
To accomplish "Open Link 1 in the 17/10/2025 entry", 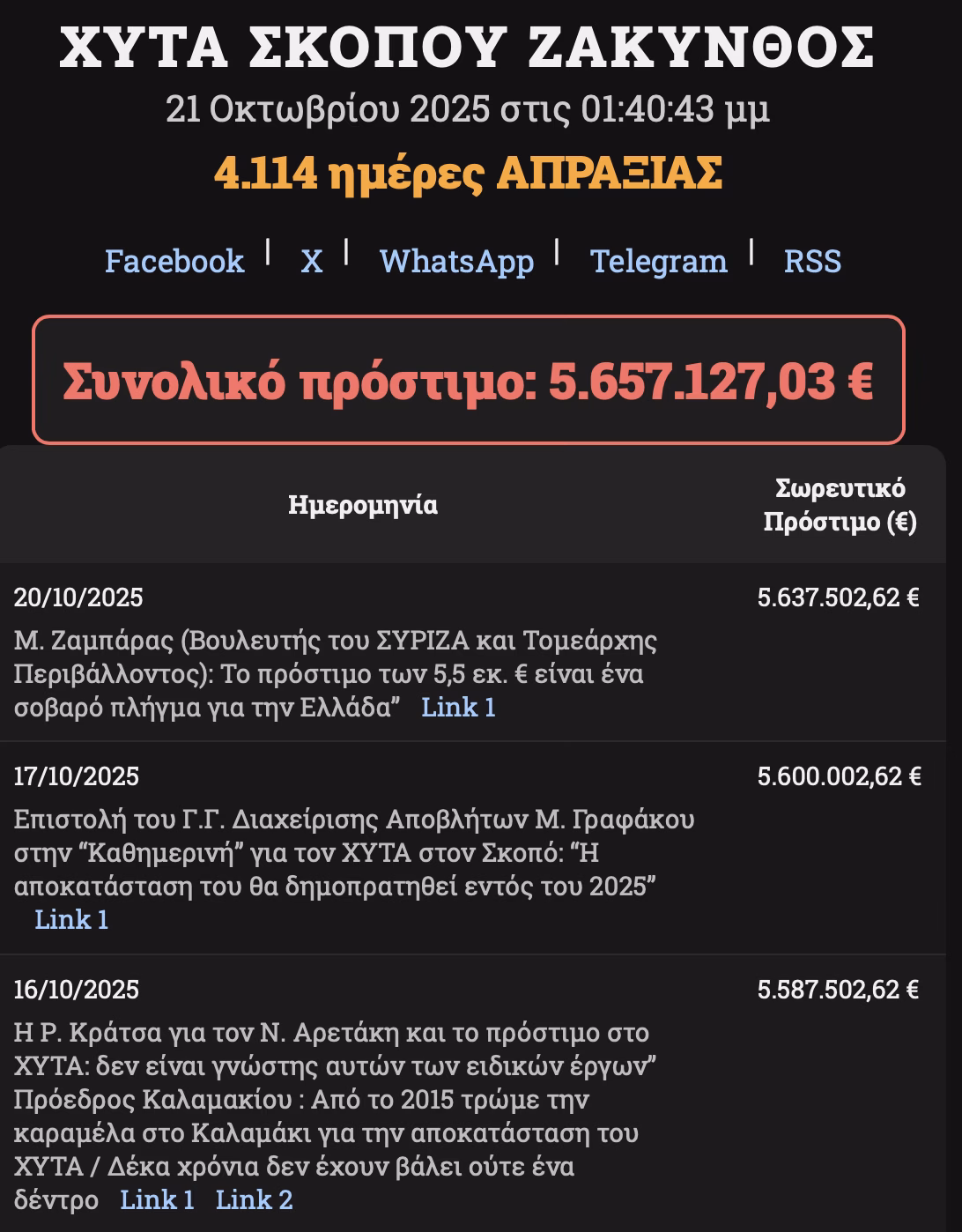I will point(71,919).
